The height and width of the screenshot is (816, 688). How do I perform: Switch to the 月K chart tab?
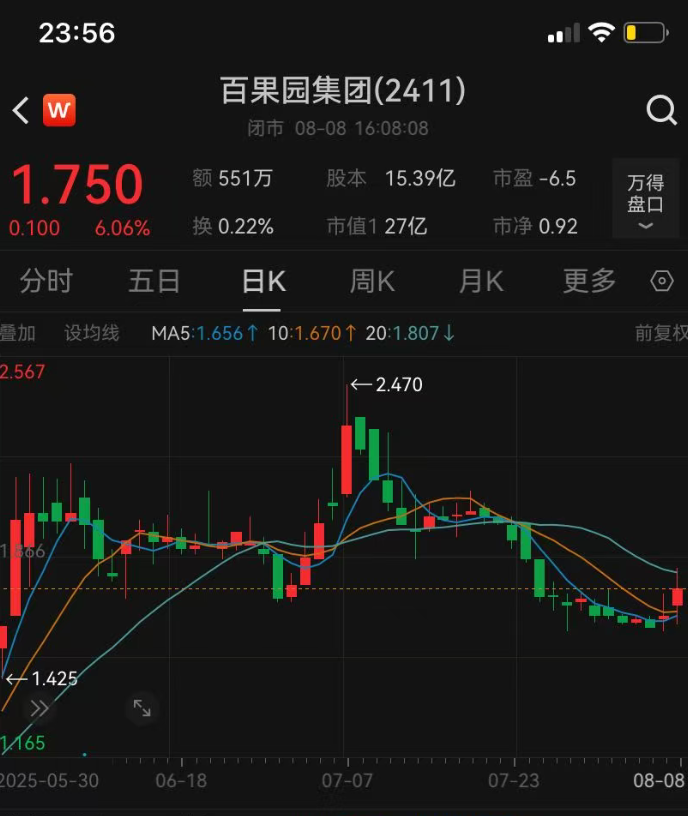pos(480,282)
